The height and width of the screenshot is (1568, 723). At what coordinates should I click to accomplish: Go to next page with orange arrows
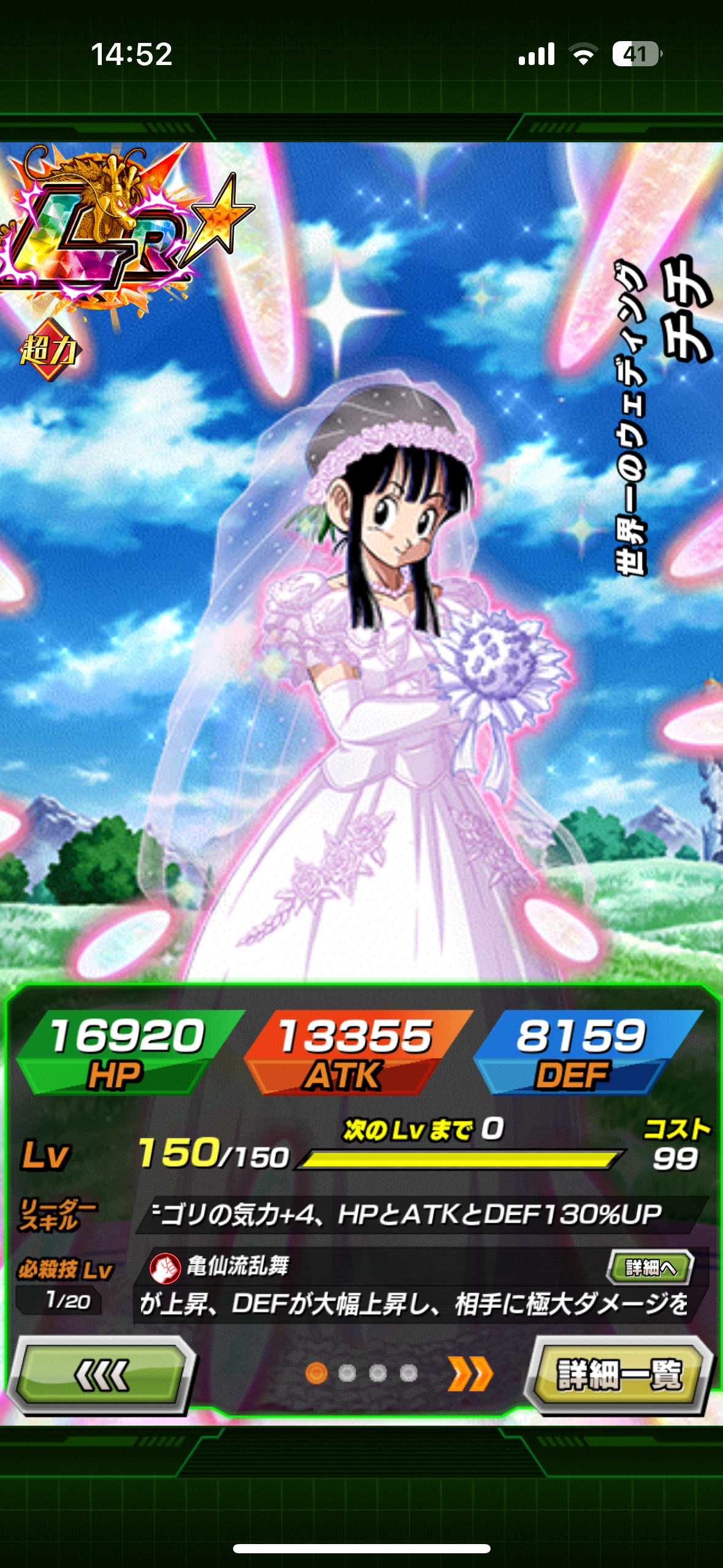click(470, 1374)
